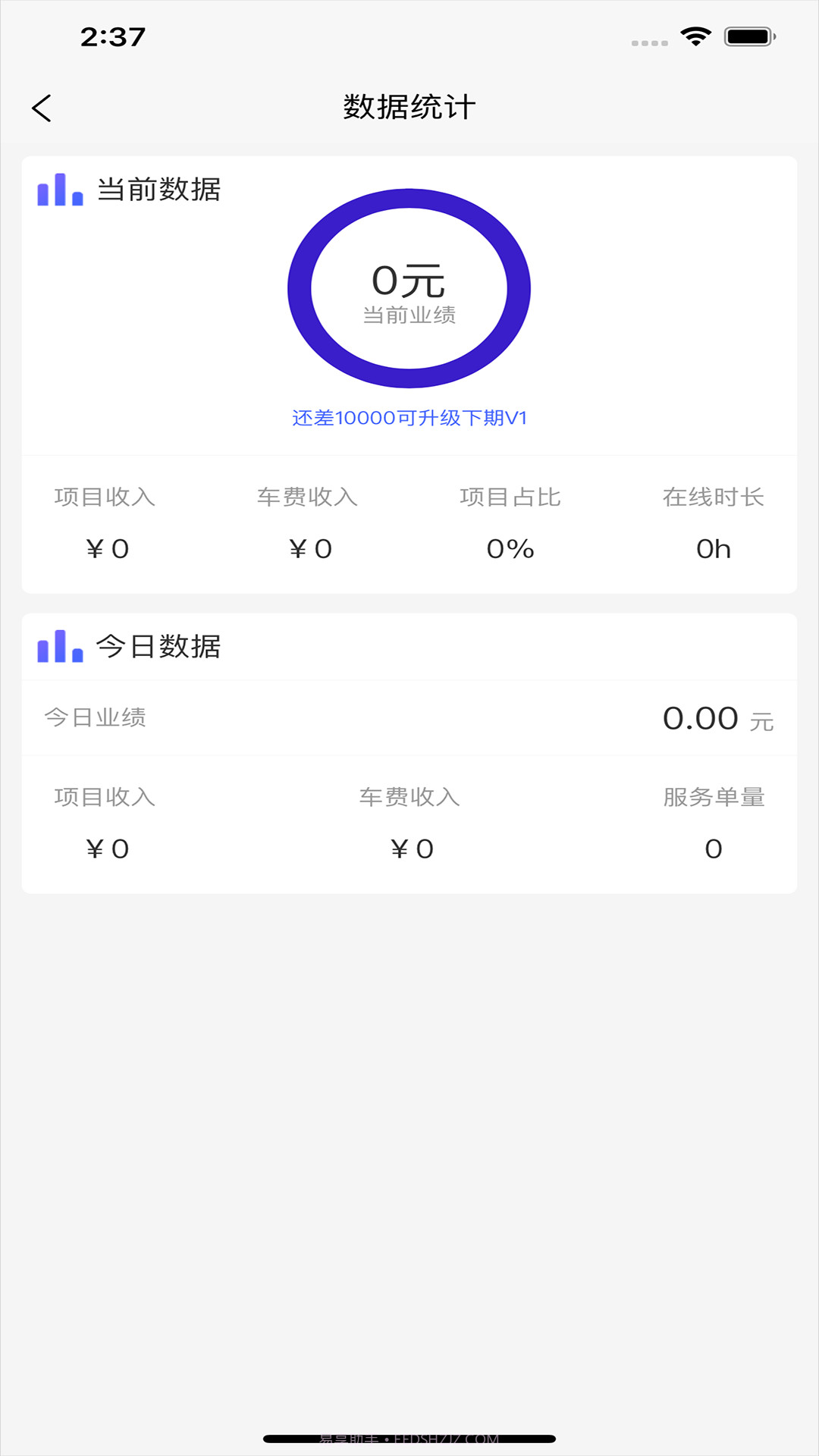The height and width of the screenshot is (1456, 819).
Task: Select the 服务单量 count of 0
Action: (714, 848)
